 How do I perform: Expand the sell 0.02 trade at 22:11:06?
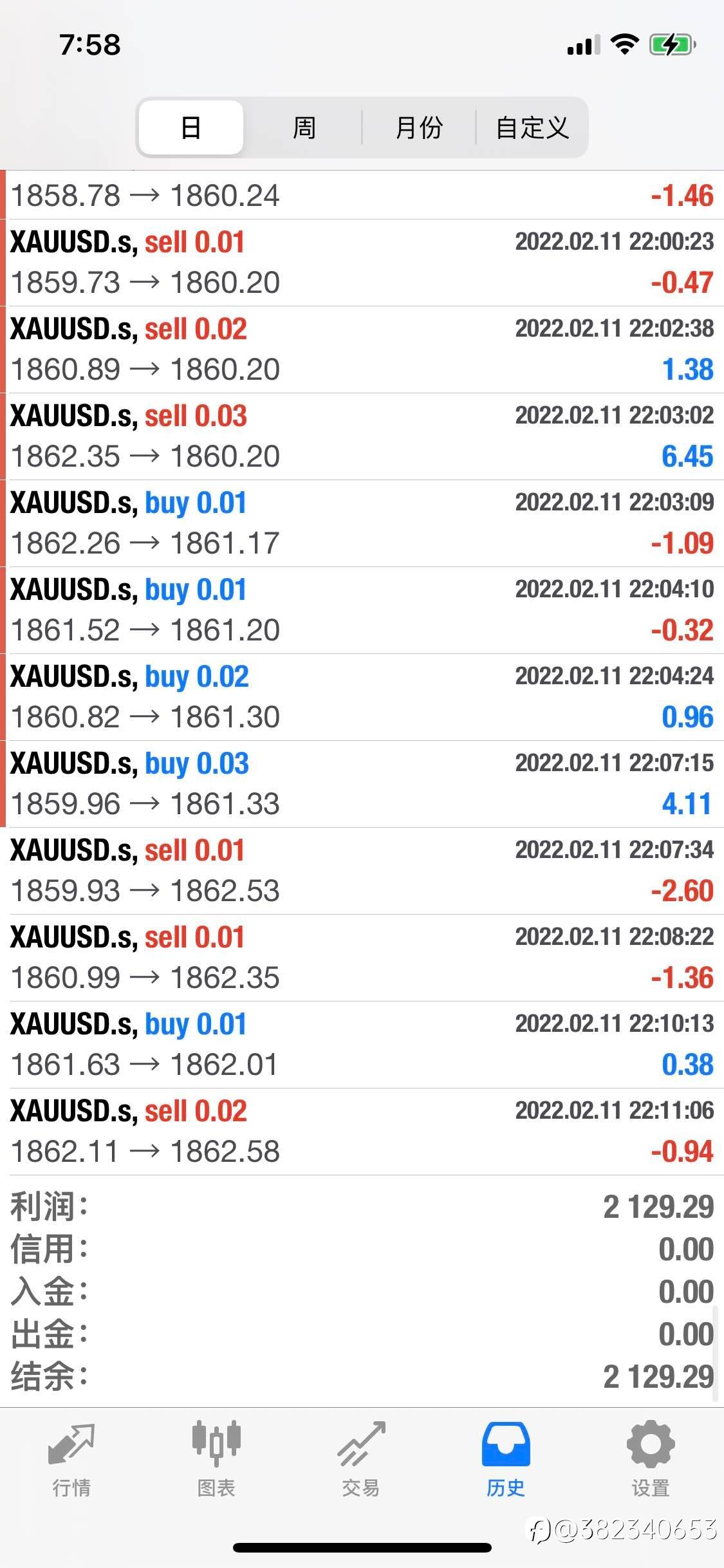pos(362,1132)
